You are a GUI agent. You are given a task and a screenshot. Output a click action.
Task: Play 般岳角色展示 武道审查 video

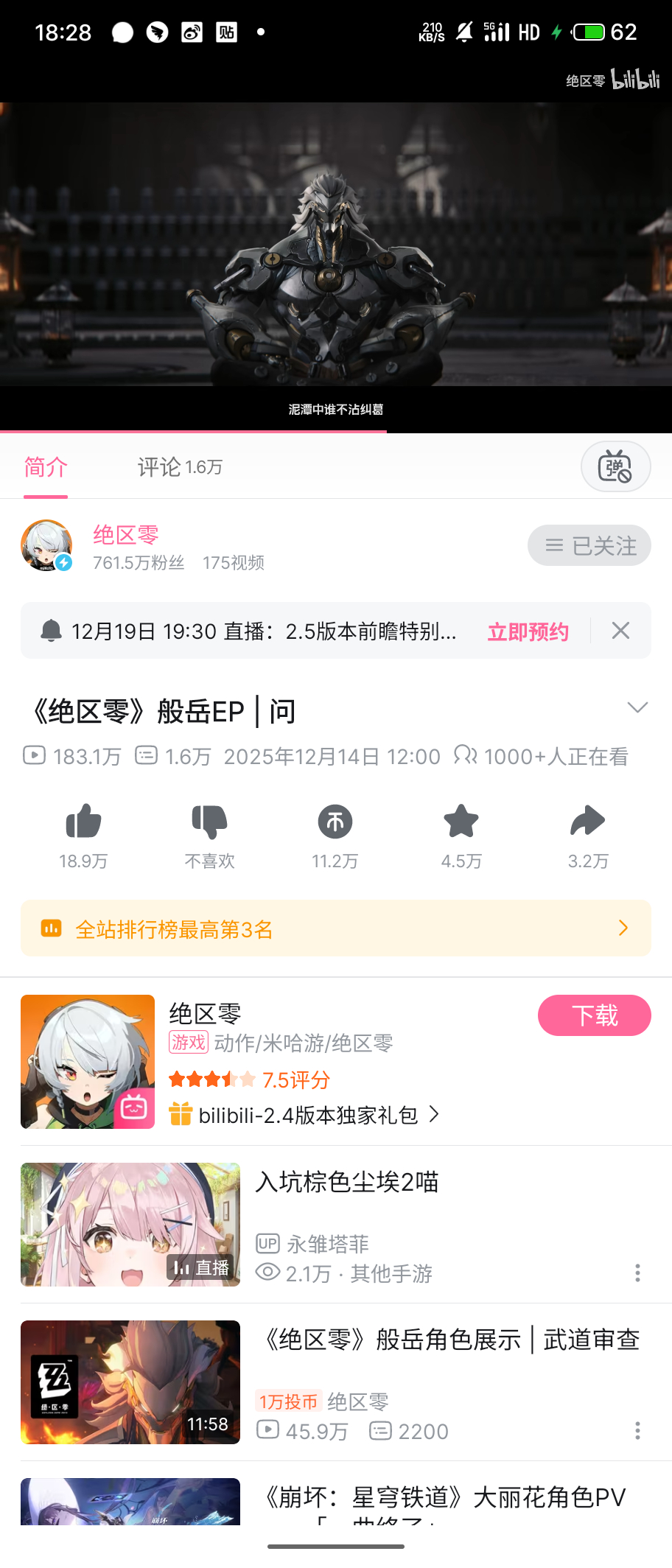point(451,1340)
